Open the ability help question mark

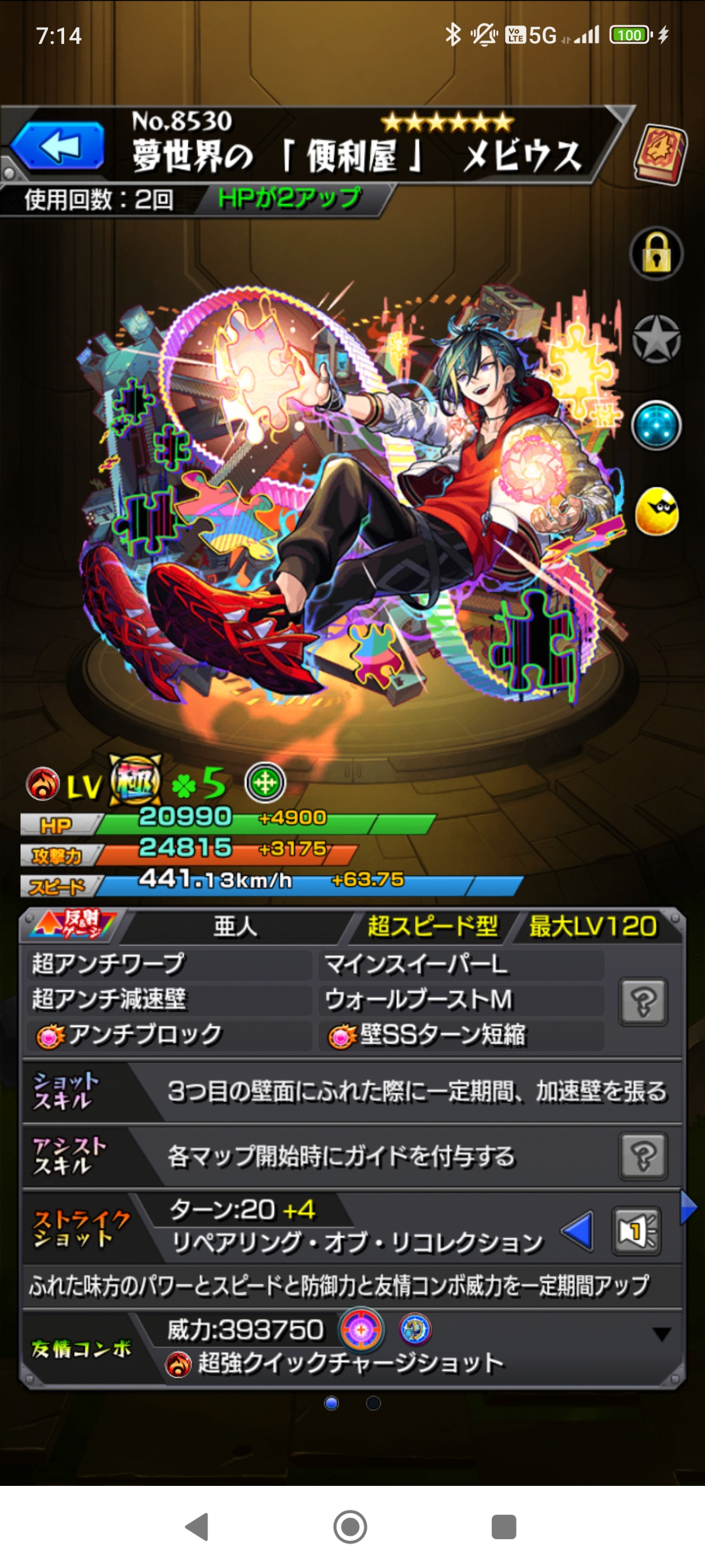tap(643, 1002)
